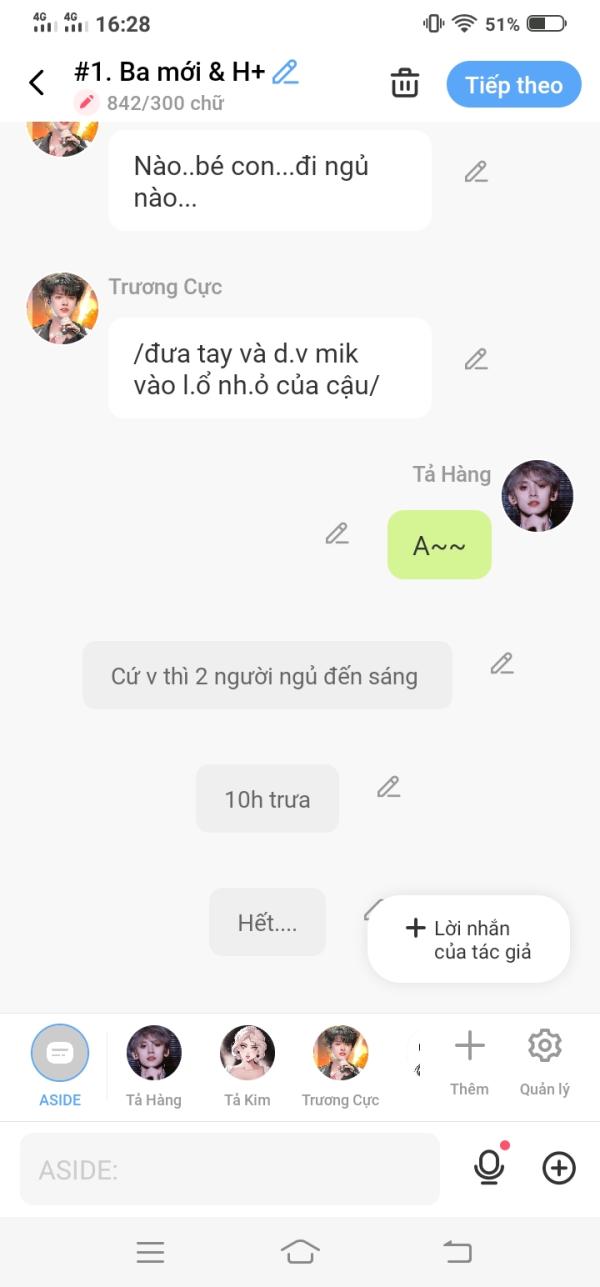This screenshot has width=600, height=1287.
Task: Tap the microphone icon
Action: tap(489, 1167)
